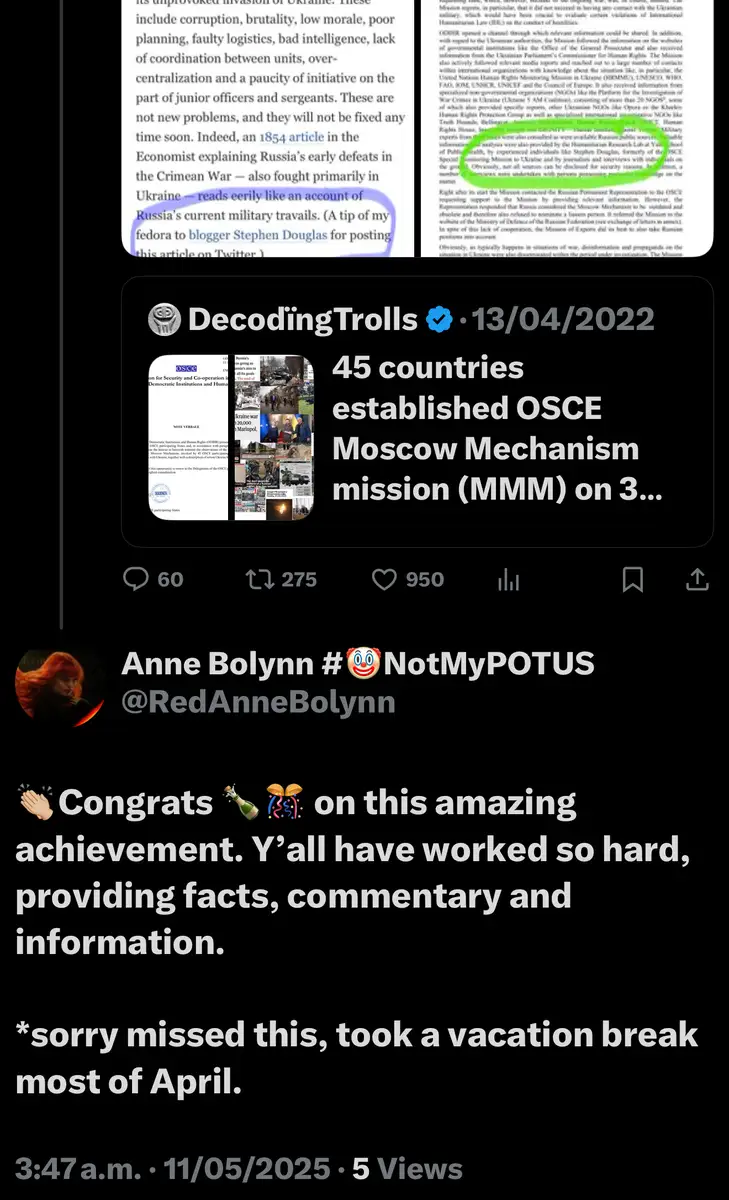This screenshot has height=1200, width=729.
Task: Open @RedAnneBolynn profile from display name
Action: [357, 663]
